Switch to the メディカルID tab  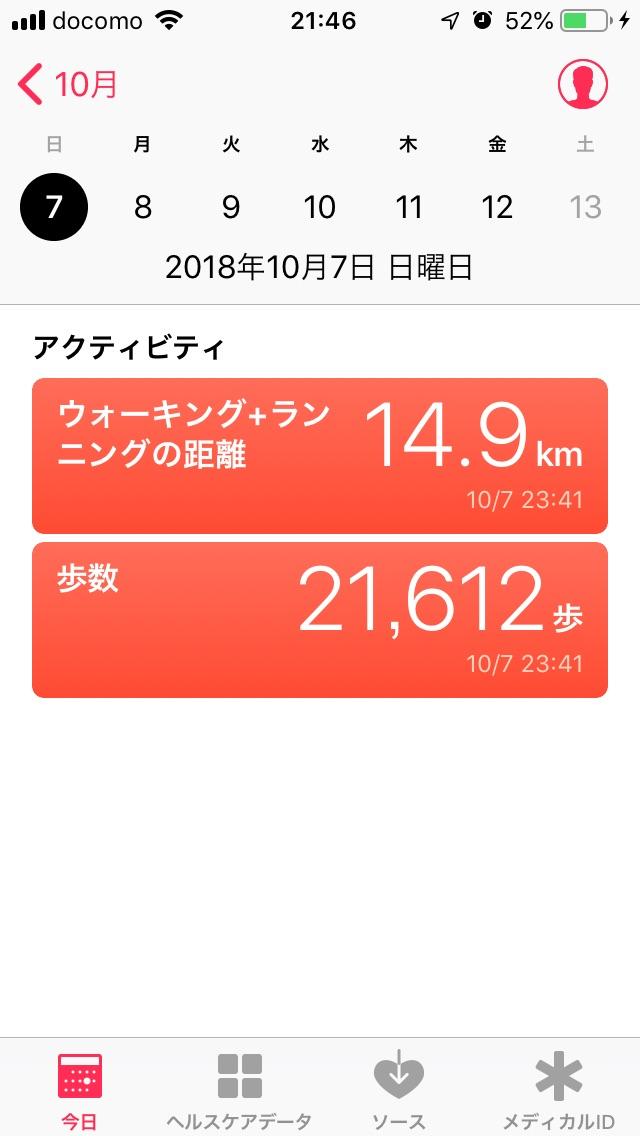pyautogui.click(x=559, y=1089)
